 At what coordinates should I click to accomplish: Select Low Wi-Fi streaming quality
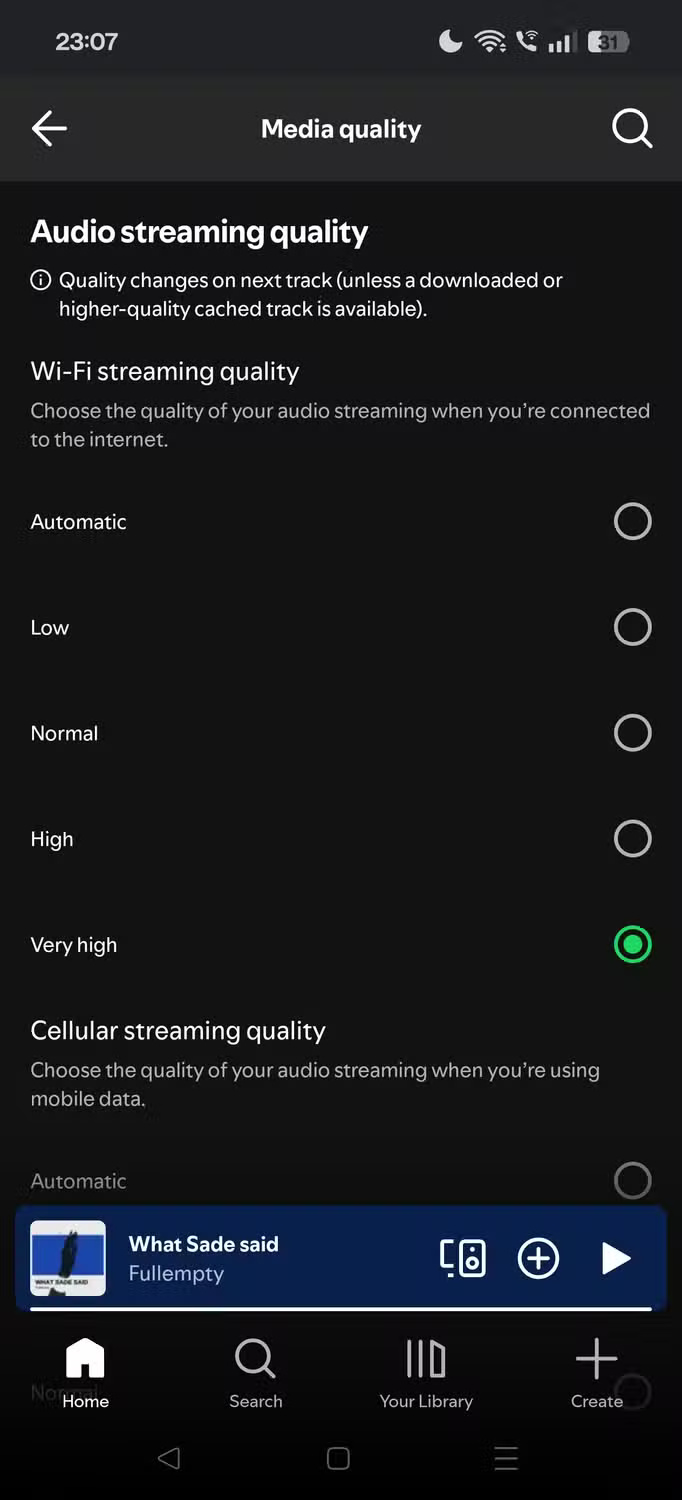coord(632,627)
